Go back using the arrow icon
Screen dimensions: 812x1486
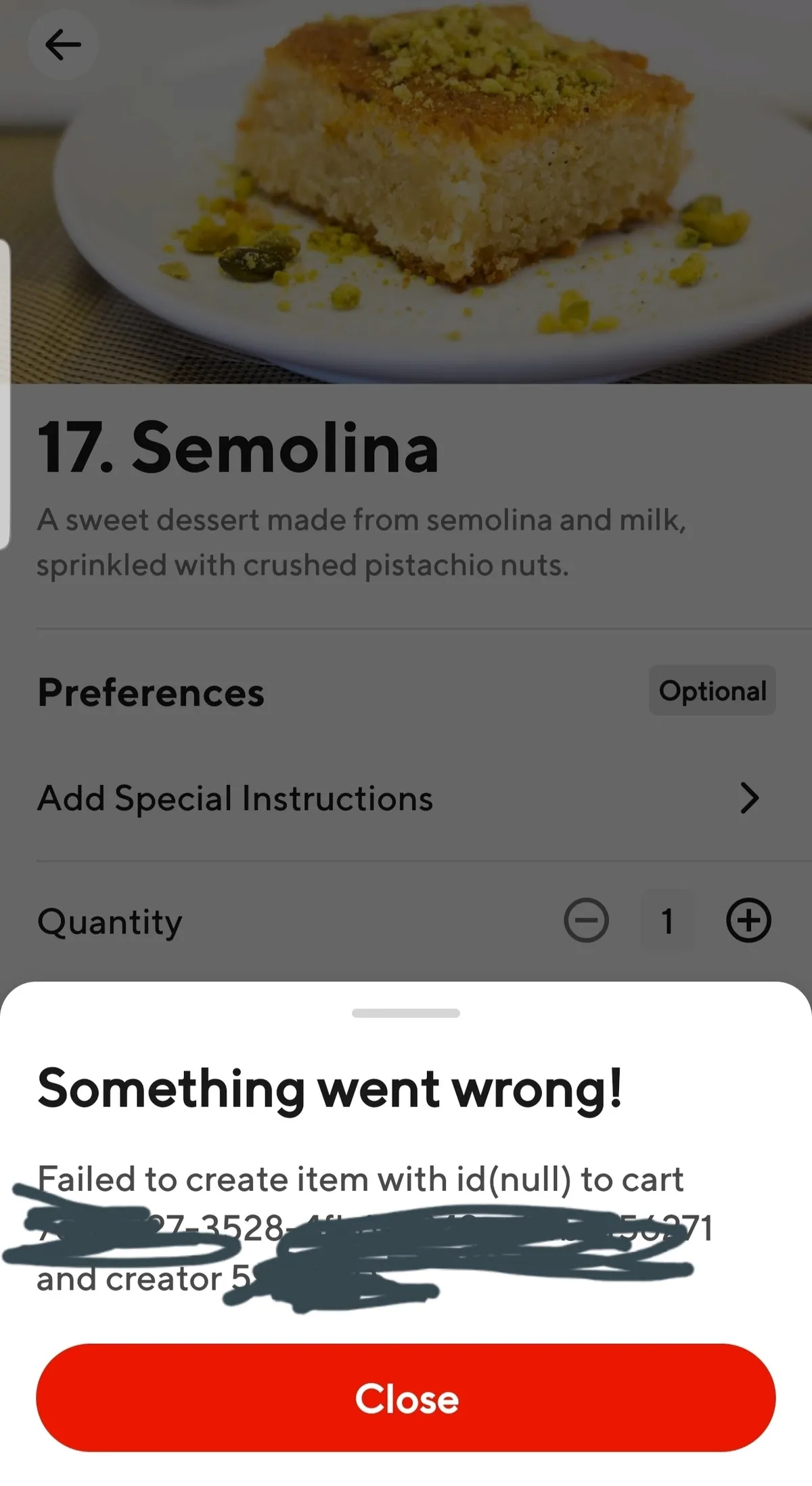63,45
